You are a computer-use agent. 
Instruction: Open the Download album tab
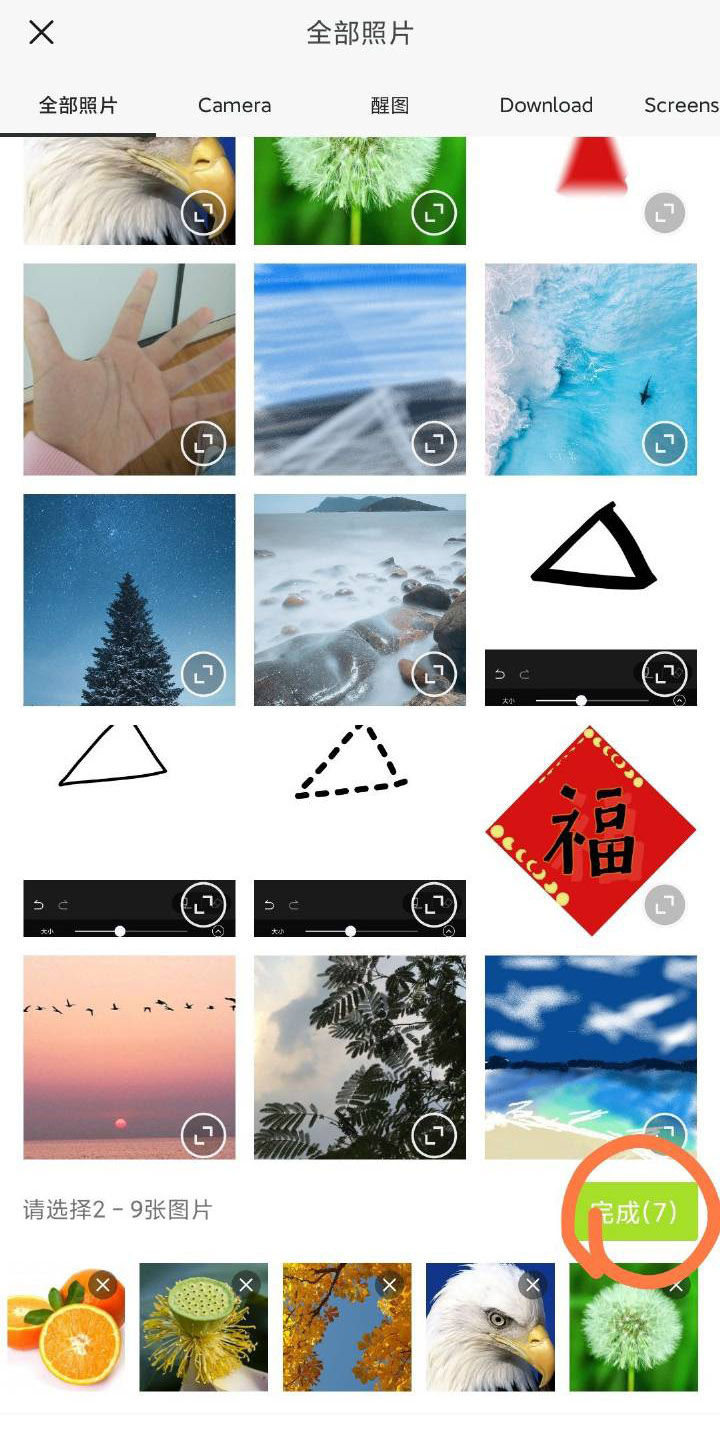546,105
